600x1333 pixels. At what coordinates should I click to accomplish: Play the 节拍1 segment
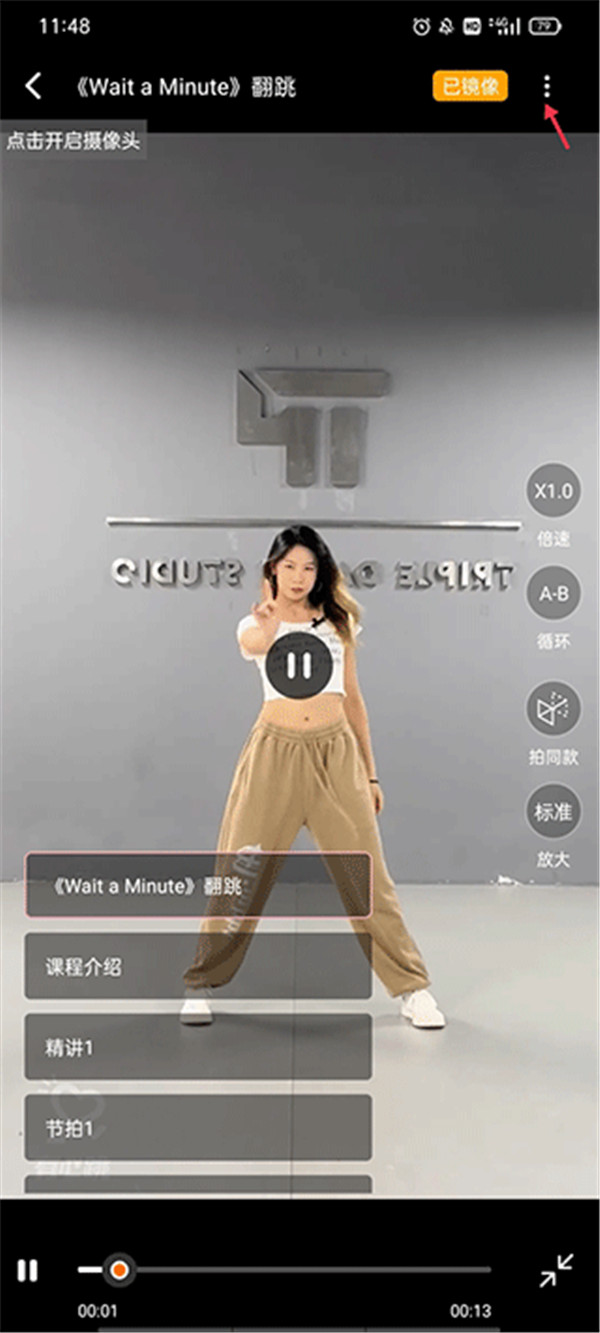coord(198,1128)
